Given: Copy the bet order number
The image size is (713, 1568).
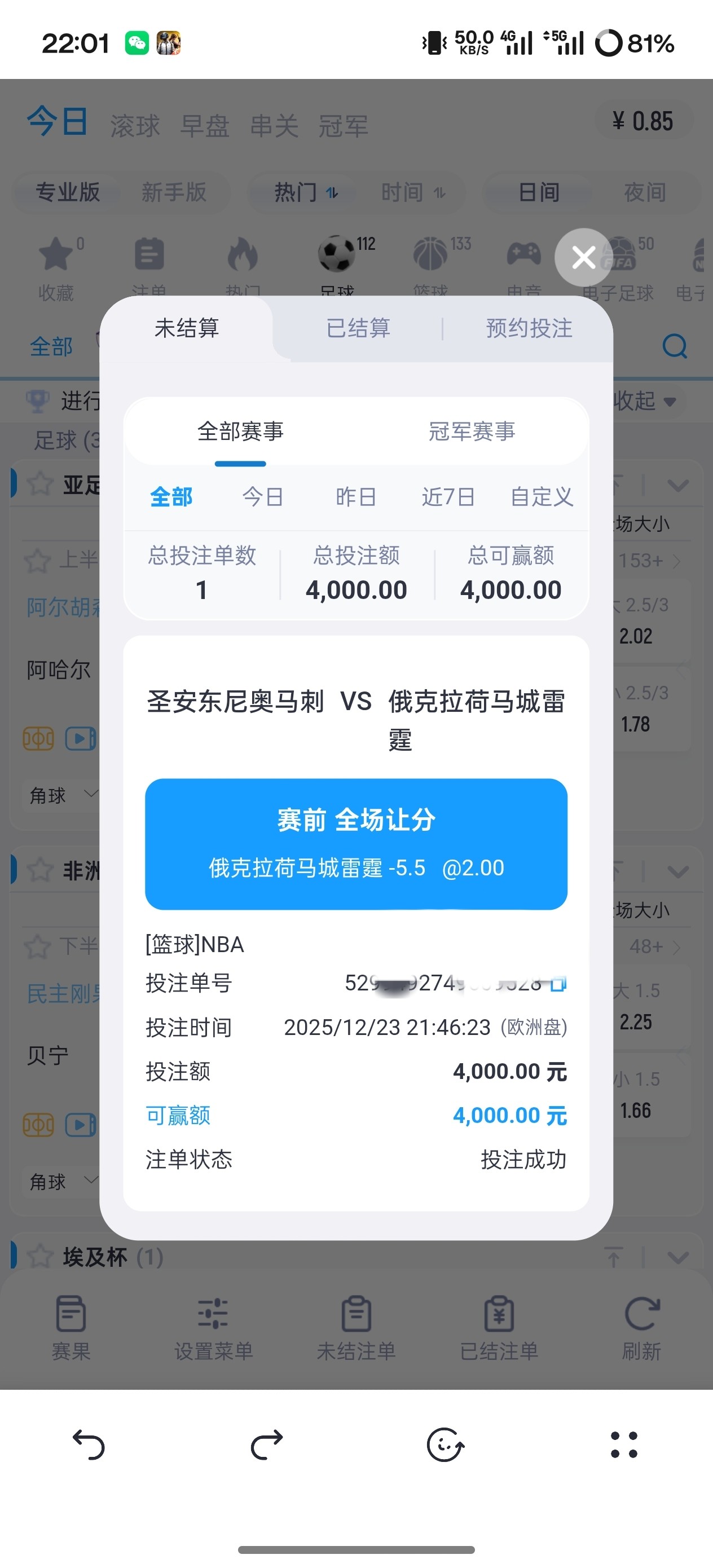Looking at the screenshot, I should [558, 983].
